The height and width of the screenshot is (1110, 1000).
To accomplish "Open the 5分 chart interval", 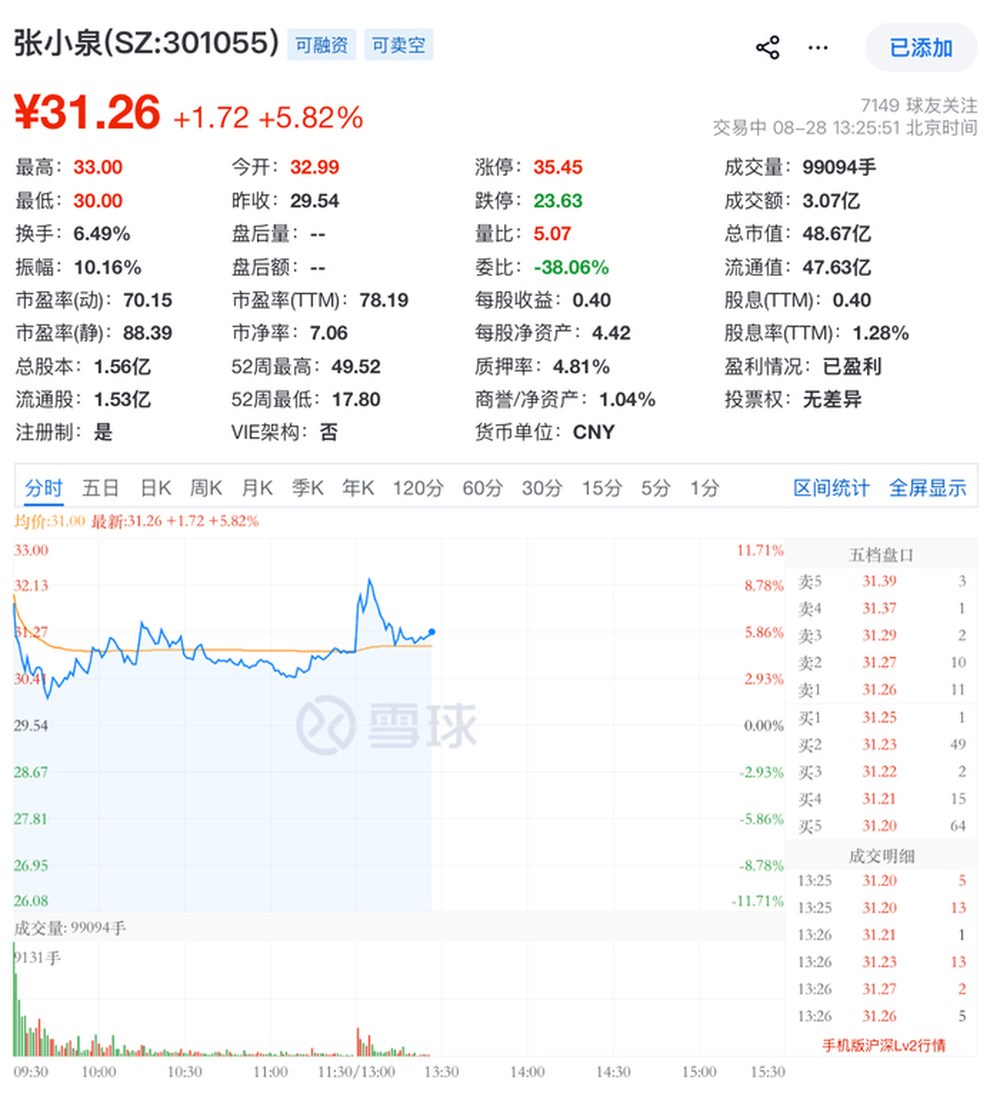I will point(655,488).
